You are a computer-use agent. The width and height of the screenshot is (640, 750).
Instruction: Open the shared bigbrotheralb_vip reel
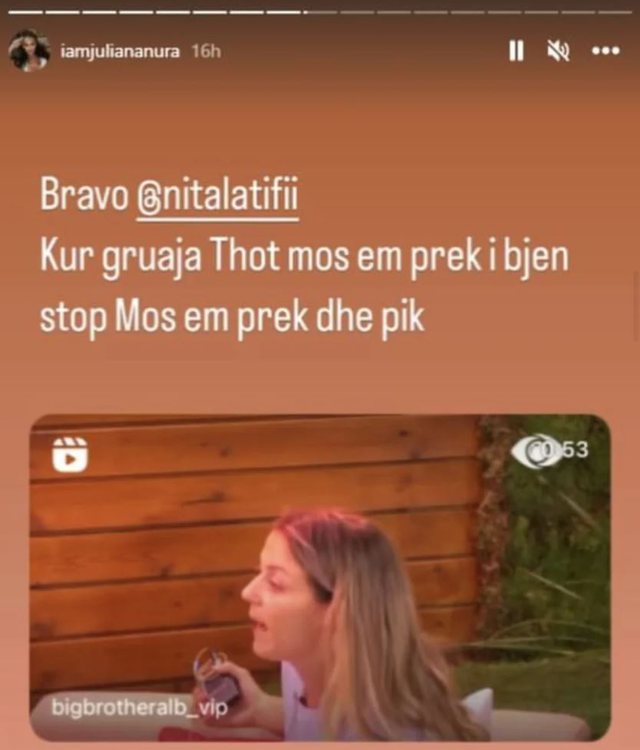(x=319, y=576)
